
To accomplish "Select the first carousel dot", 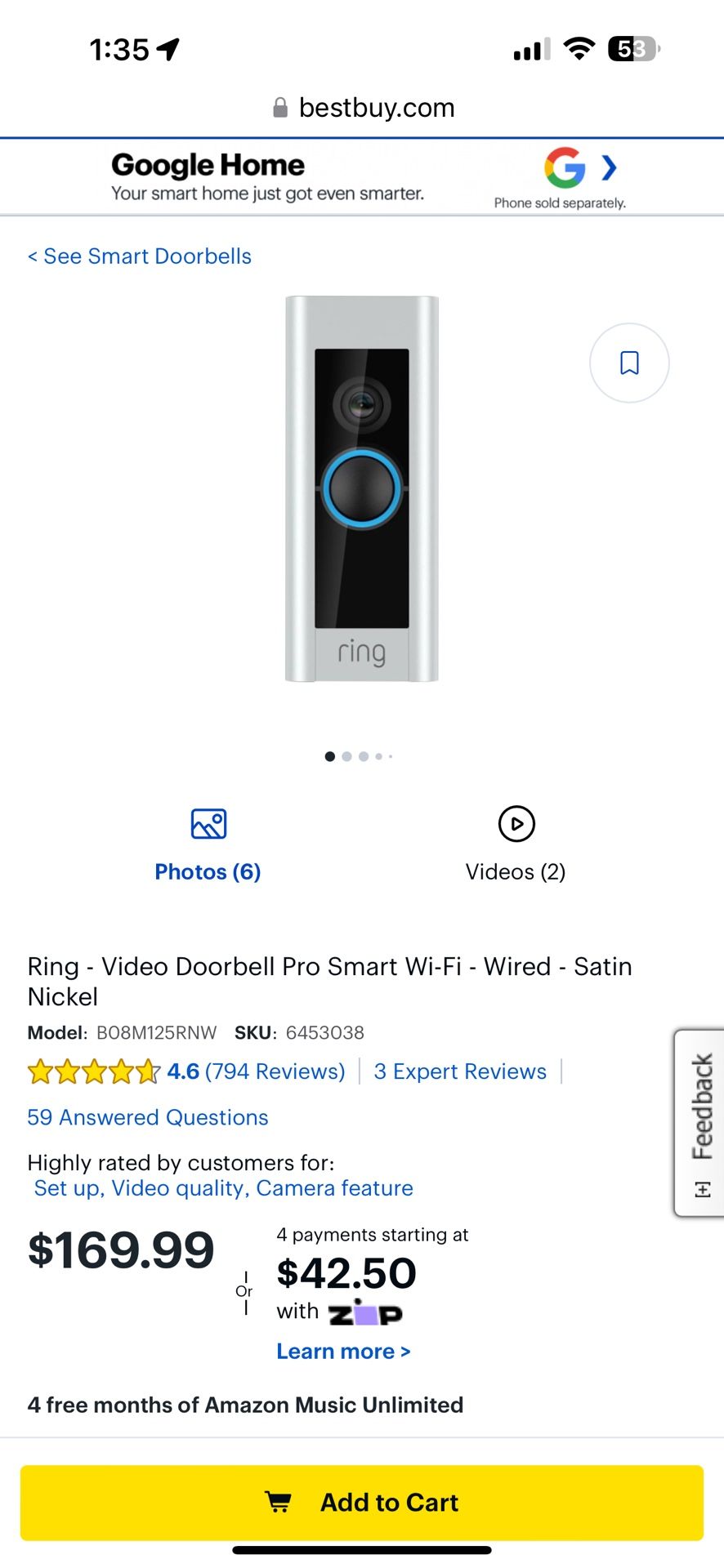I will 329,756.
